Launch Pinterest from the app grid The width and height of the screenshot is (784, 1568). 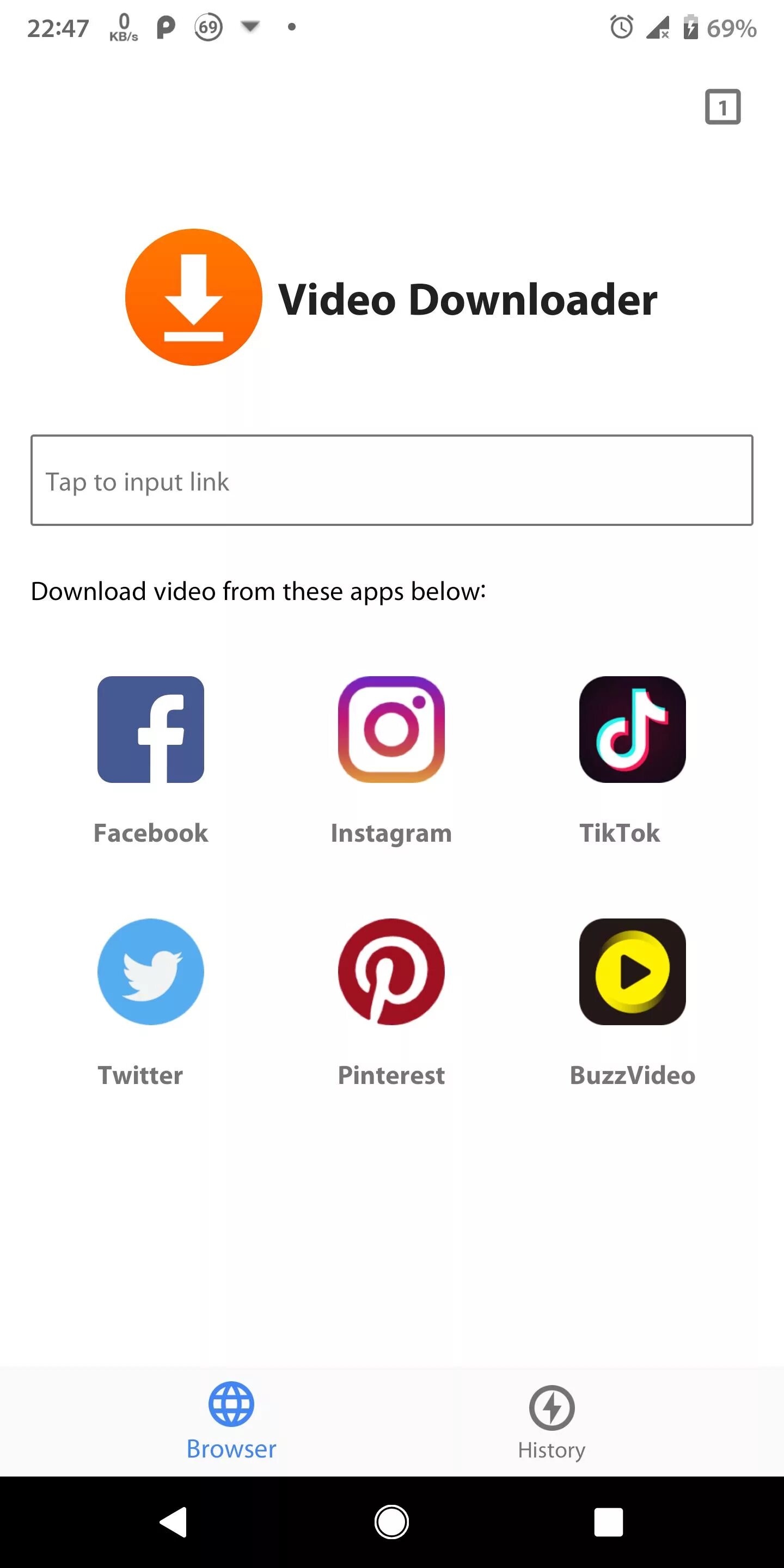pyautogui.click(x=391, y=971)
